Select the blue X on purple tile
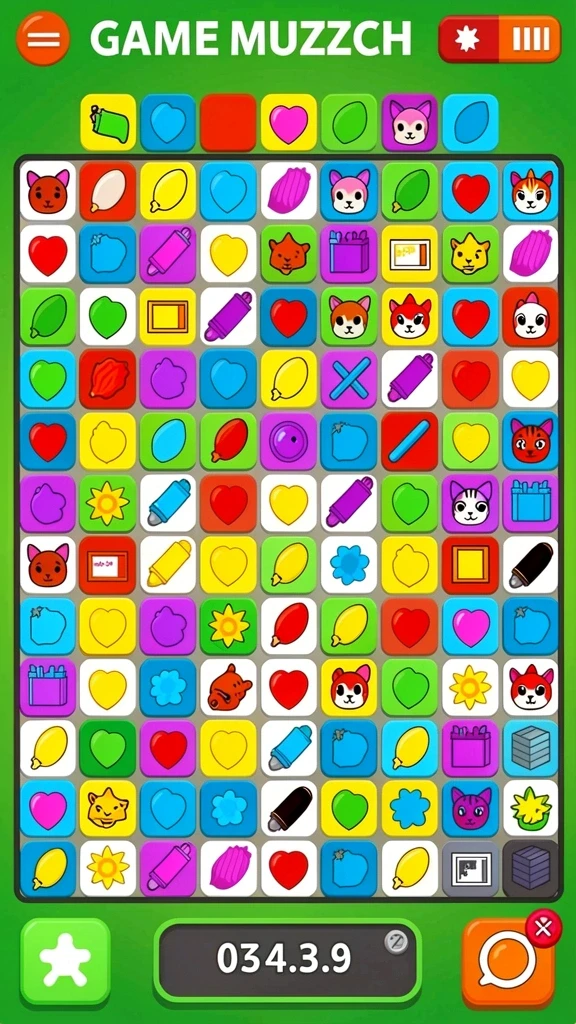The width and height of the screenshot is (576, 1024). (x=349, y=379)
